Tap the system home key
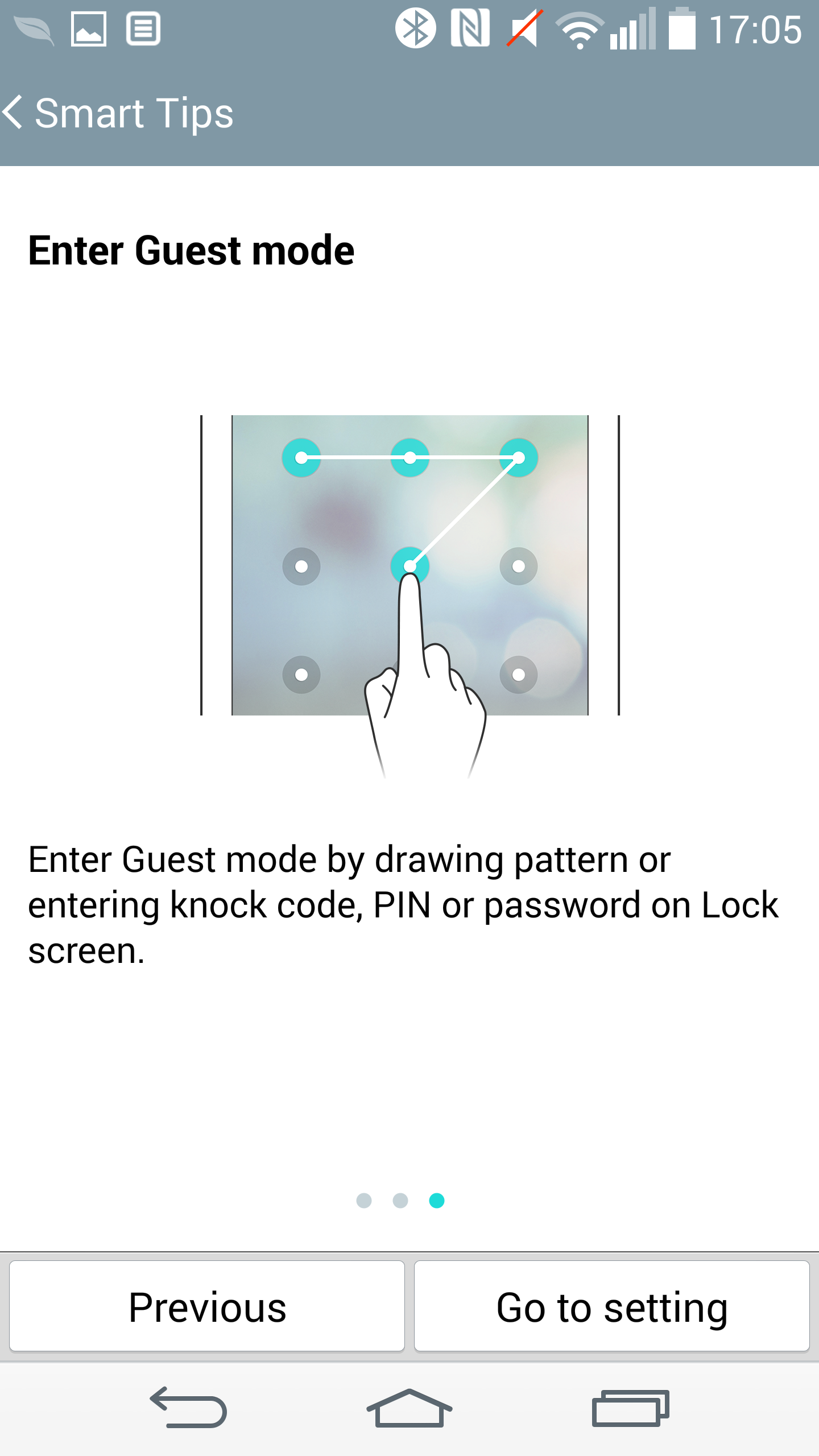The height and width of the screenshot is (1456, 819). 409,1408
